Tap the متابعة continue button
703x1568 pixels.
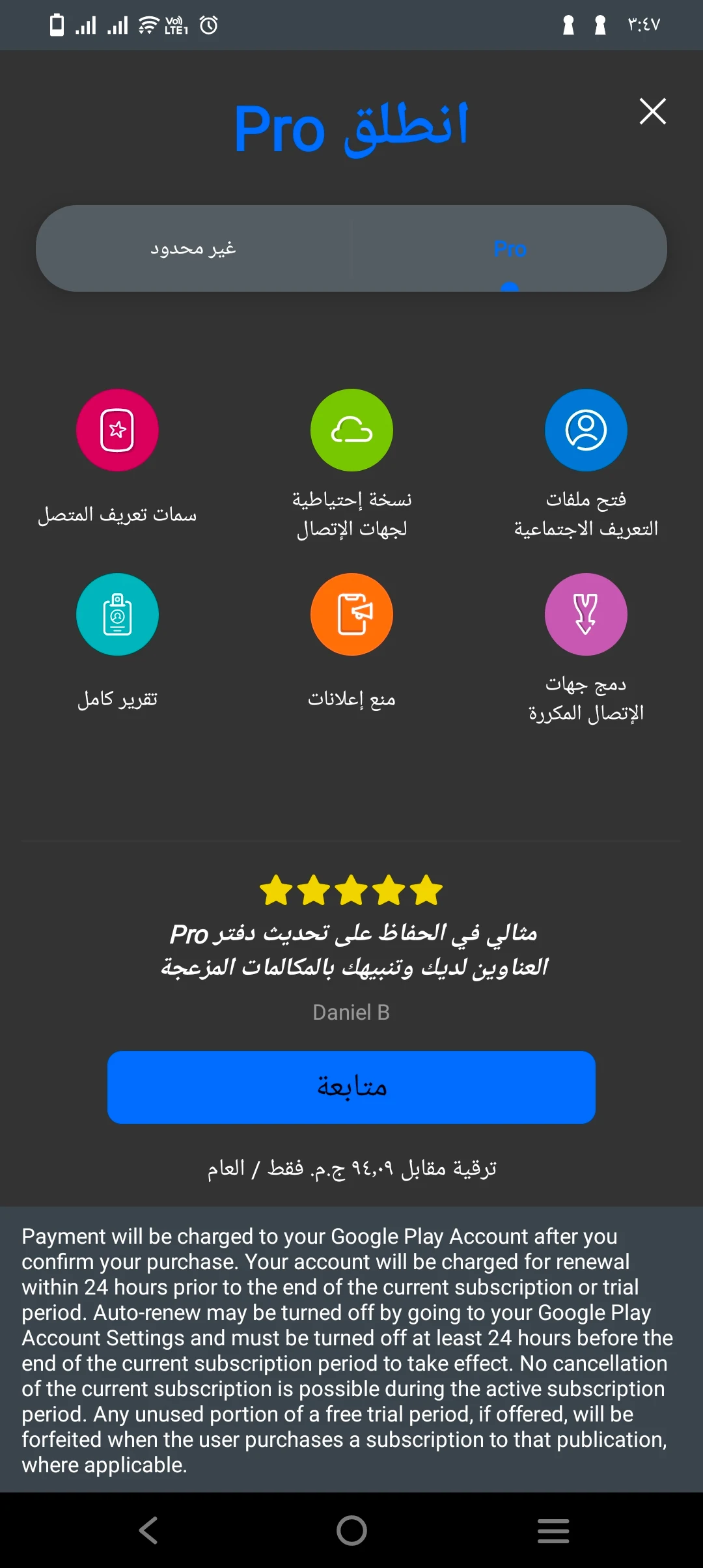coord(351,1087)
